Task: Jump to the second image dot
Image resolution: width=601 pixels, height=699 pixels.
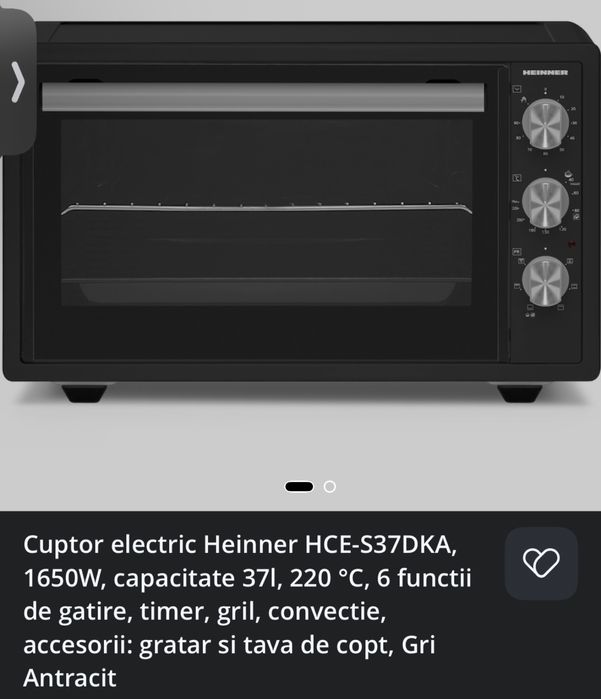Action: tap(330, 487)
